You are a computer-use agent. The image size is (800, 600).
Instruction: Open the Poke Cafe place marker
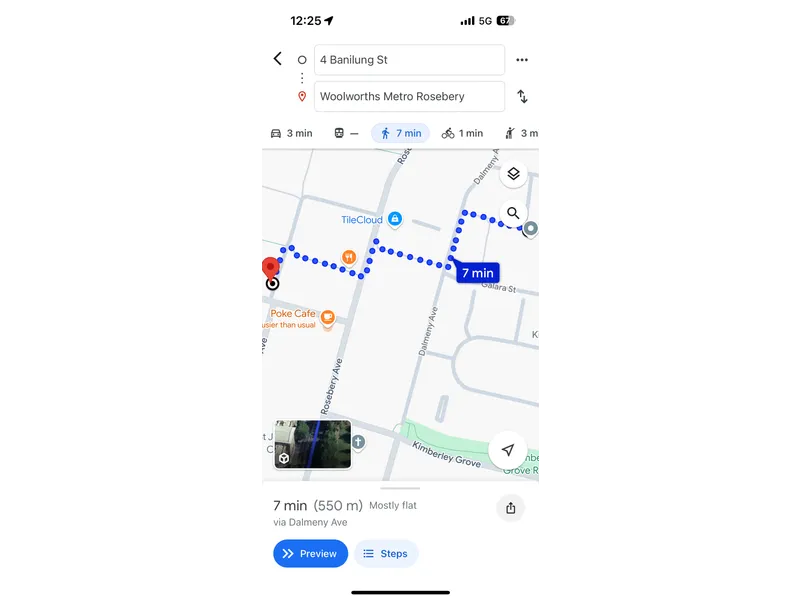tap(326, 318)
